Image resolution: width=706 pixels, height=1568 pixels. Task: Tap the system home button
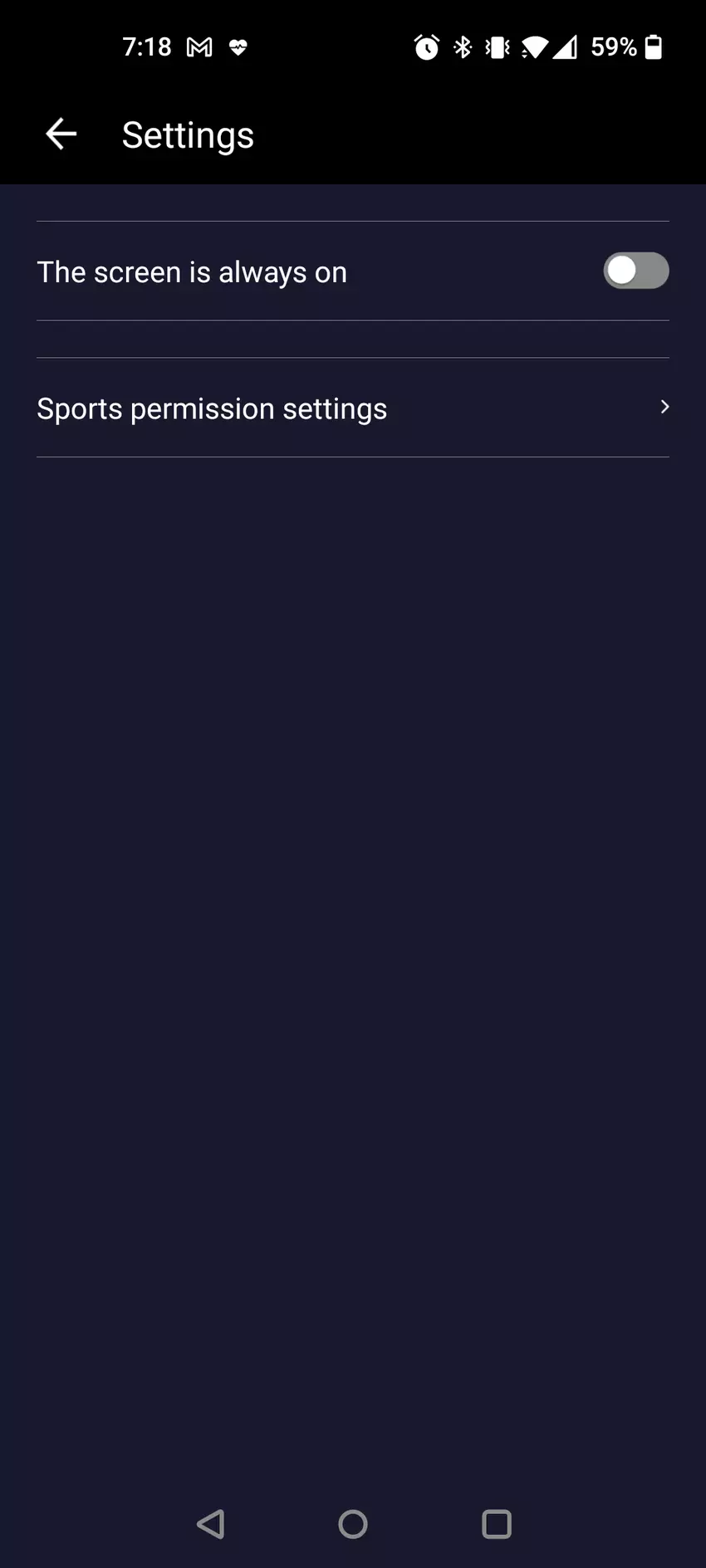tap(353, 1524)
